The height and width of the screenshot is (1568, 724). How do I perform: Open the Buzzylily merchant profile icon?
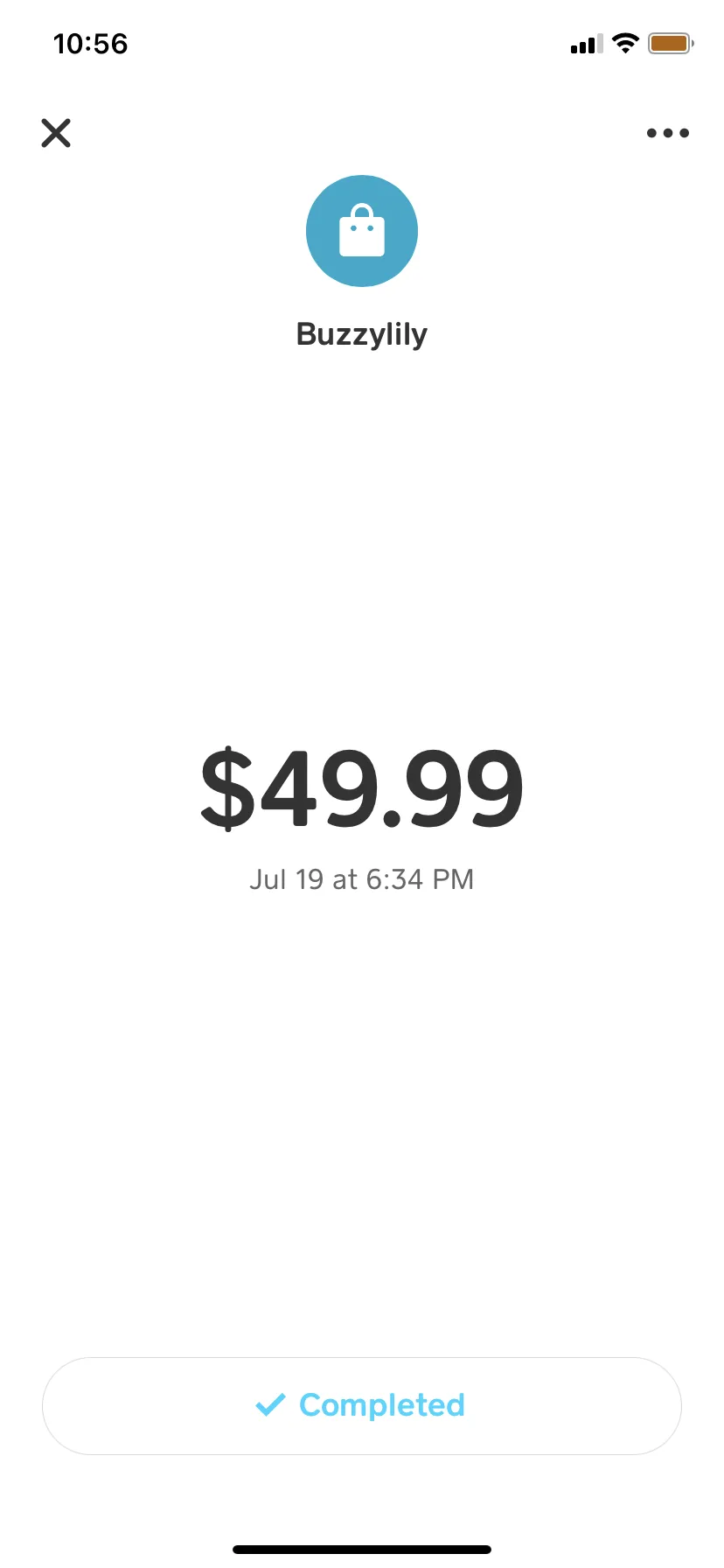pos(362,231)
